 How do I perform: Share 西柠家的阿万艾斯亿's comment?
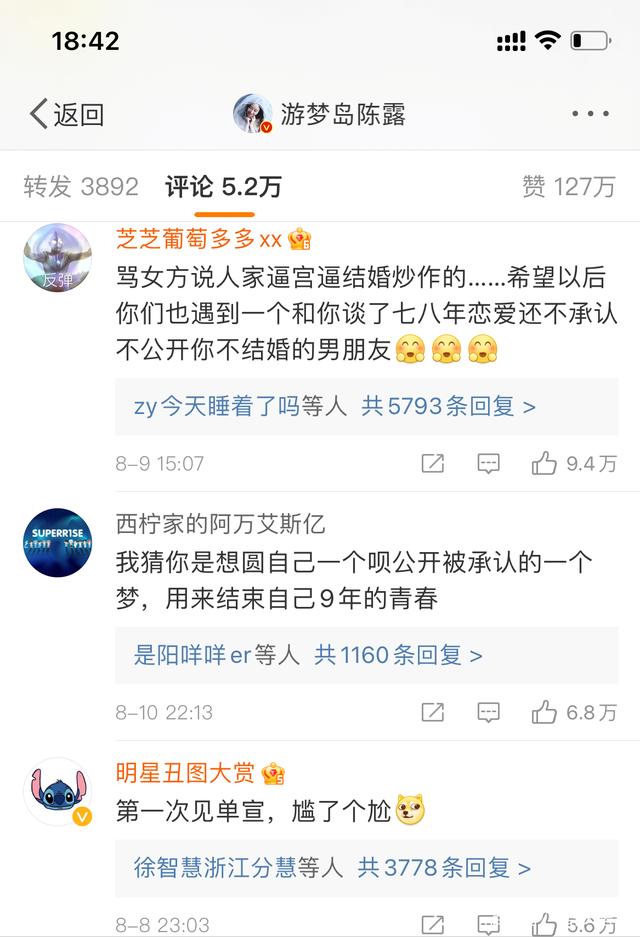coord(432,712)
